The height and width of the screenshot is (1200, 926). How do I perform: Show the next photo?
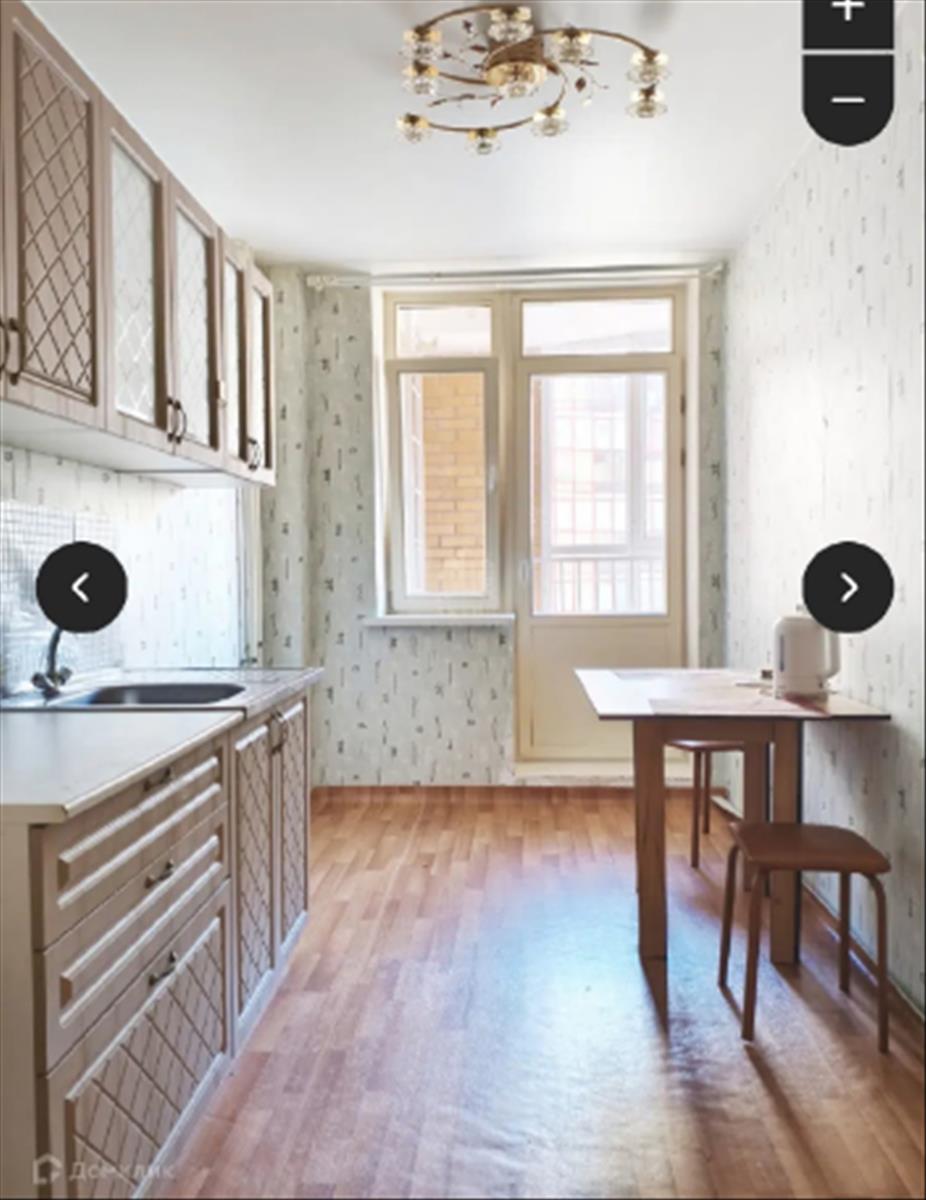tap(847, 587)
